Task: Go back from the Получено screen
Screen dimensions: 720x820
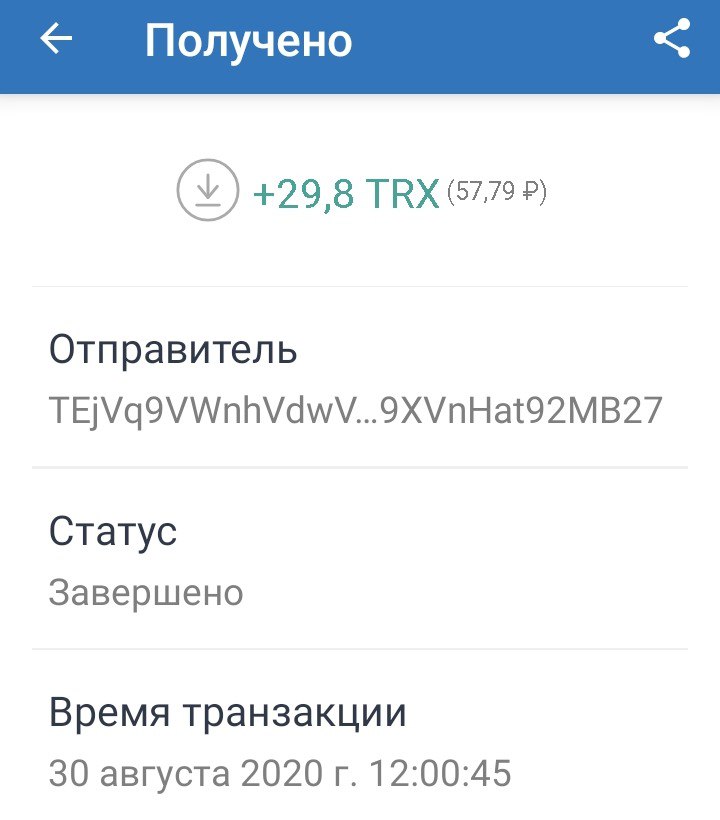Action: point(57,40)
